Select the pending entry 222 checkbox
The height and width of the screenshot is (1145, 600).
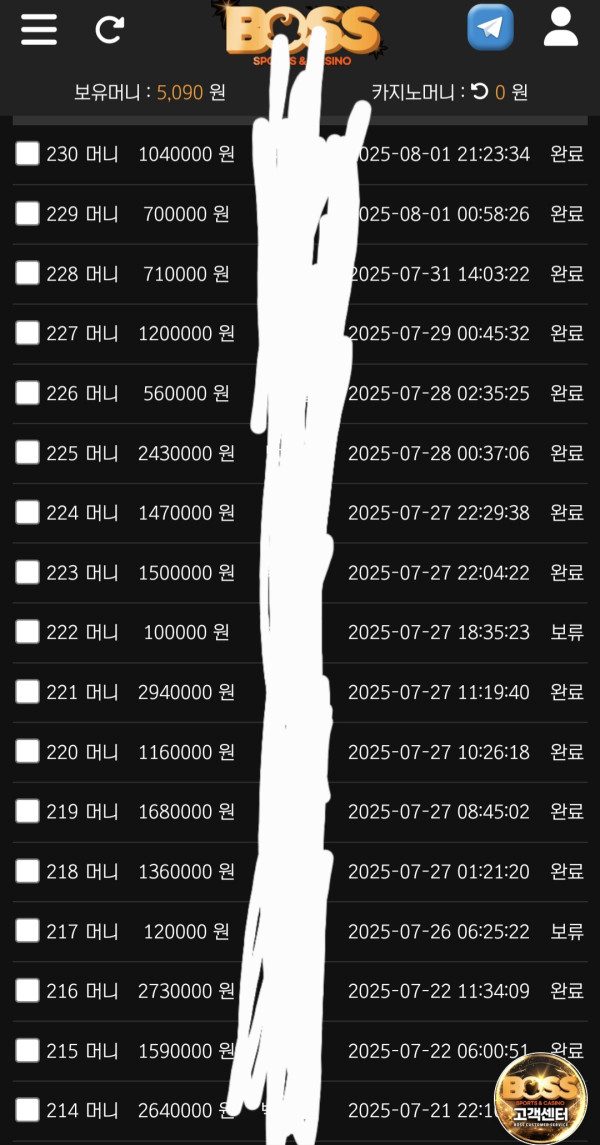pos(28,632)
